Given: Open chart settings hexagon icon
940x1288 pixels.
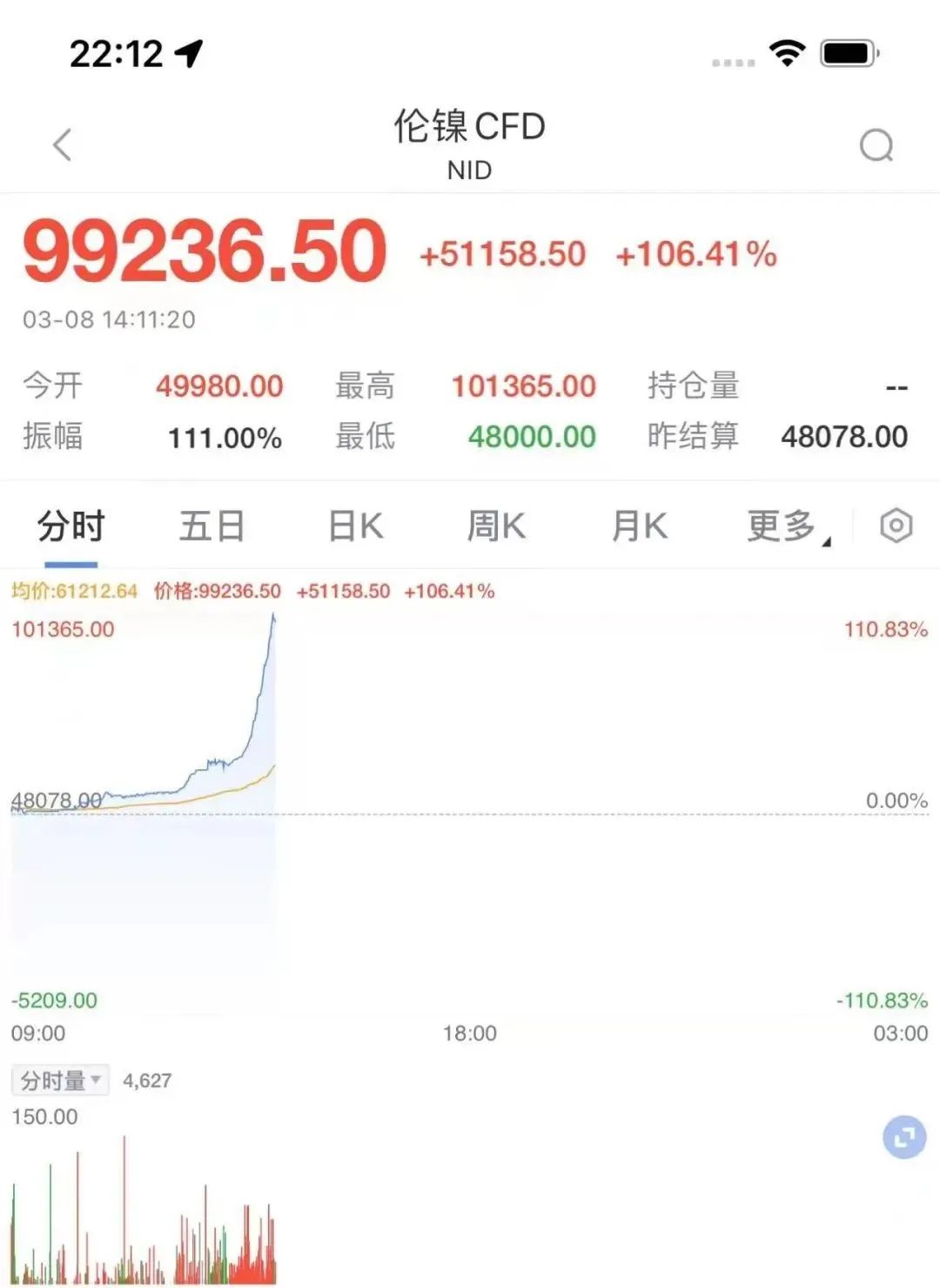Looking at the screenshot, I should [x=896, y=526].
